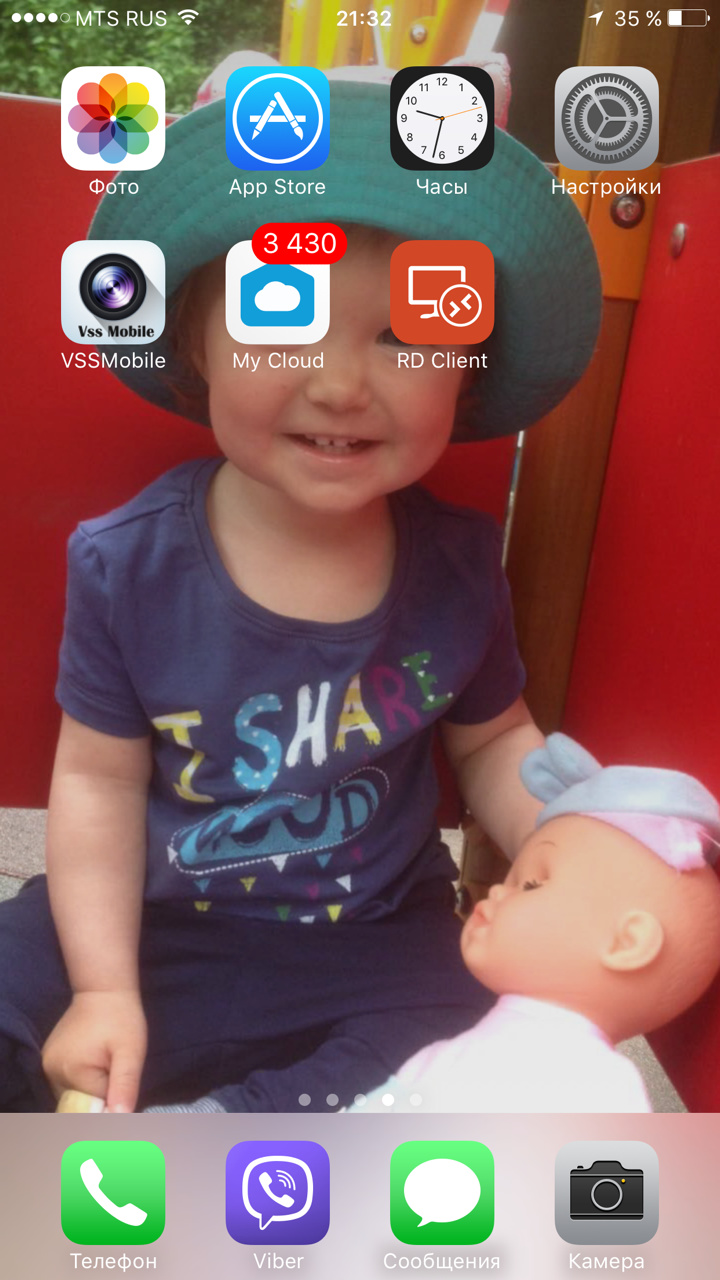Open My Cloud with 3 430 badge
Image resolution: width=720 pixels, height=1280 pixels.
coord(277,292)
